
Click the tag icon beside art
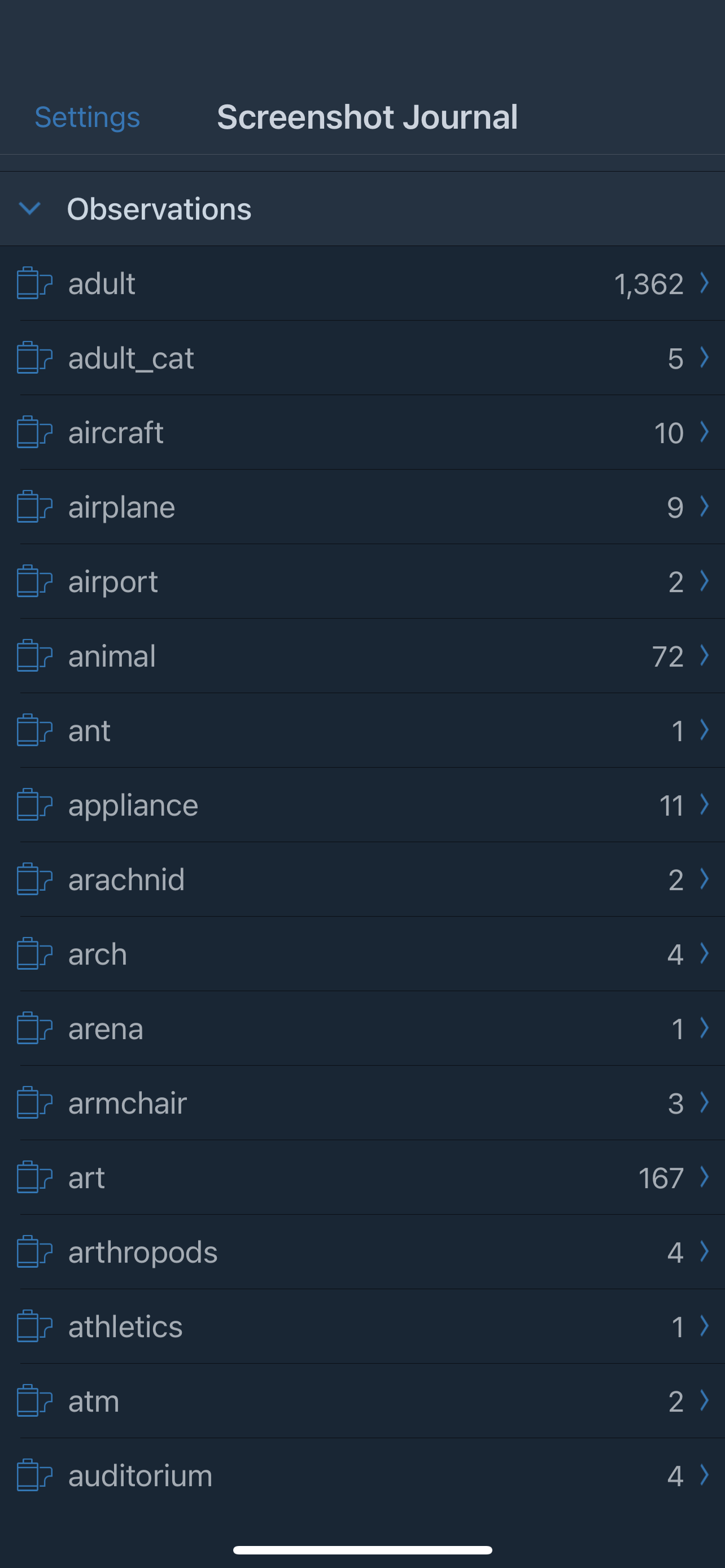point(34,1177)
